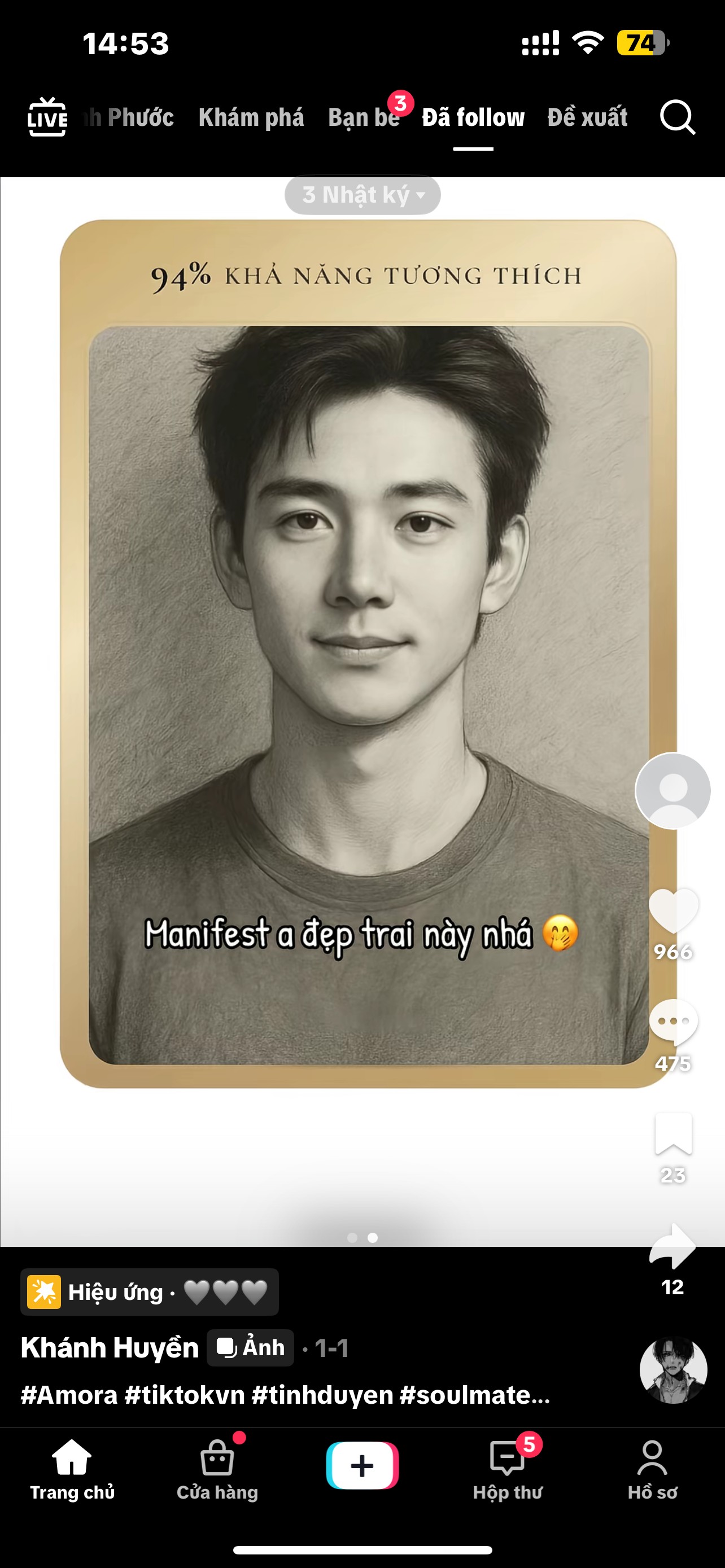The image size is (725, 1568).
Task: Create a new post with plus button
Action: tap(362, 1465)
